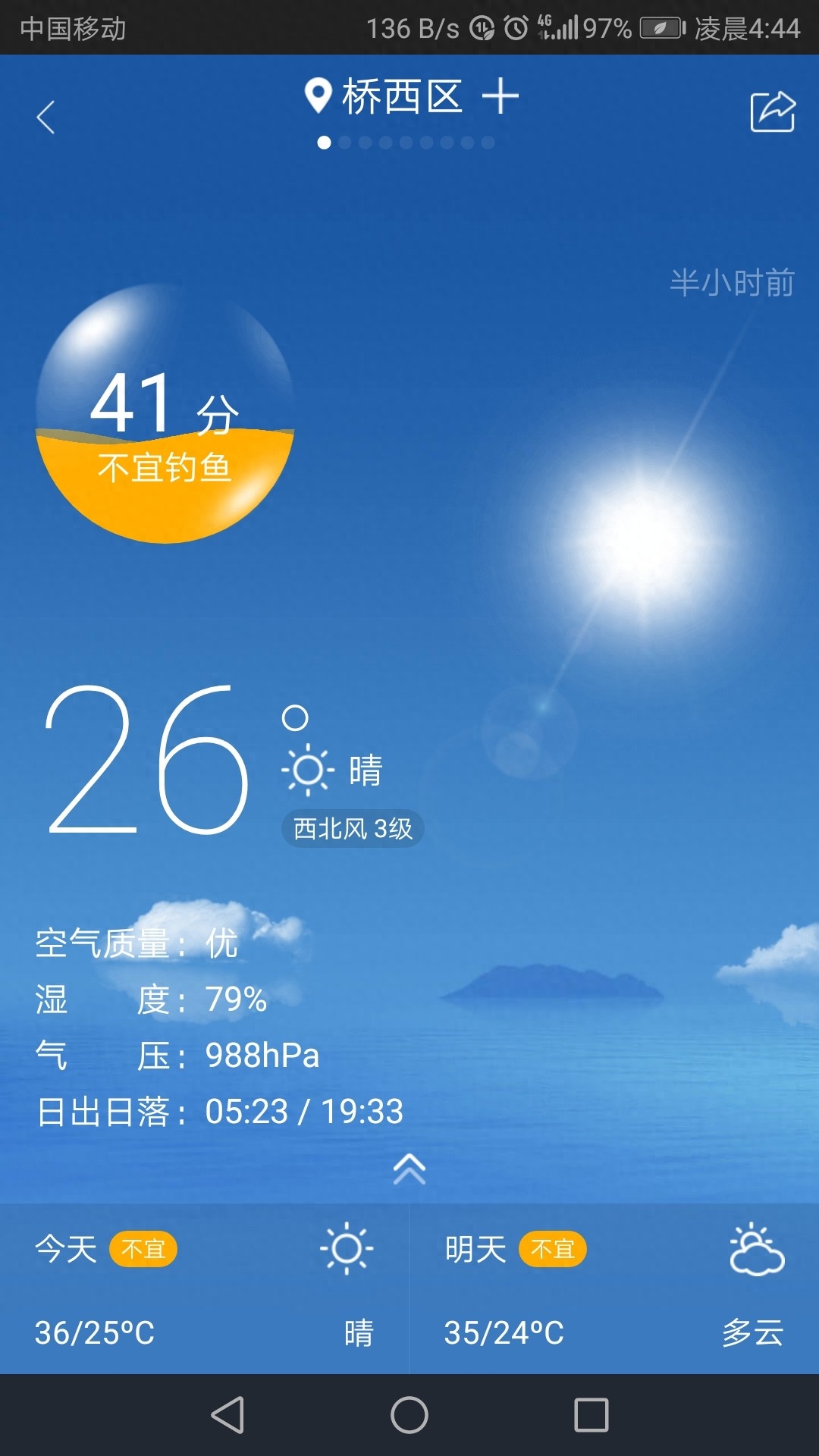Open today's 36/25°C forecast card
The image size is (819, 1456).
[205, 1289]
